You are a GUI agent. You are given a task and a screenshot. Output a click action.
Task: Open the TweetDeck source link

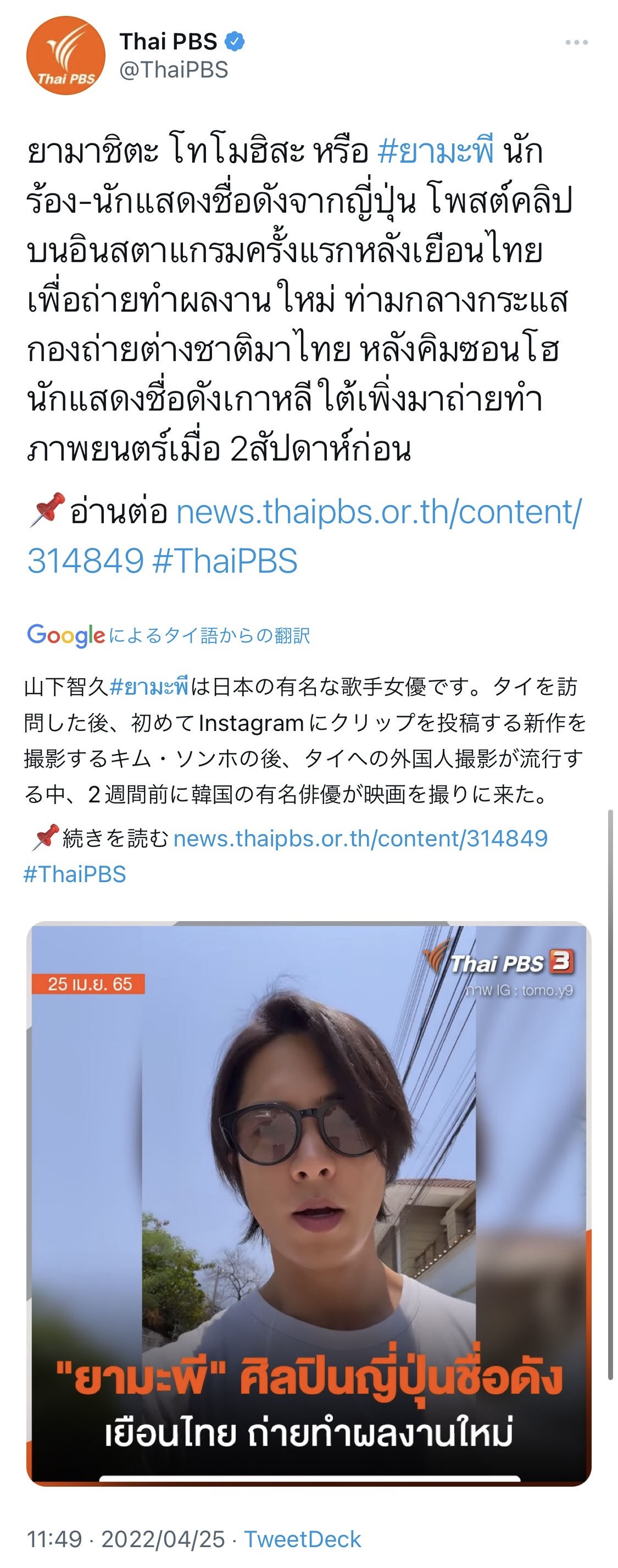point(302,1539)
